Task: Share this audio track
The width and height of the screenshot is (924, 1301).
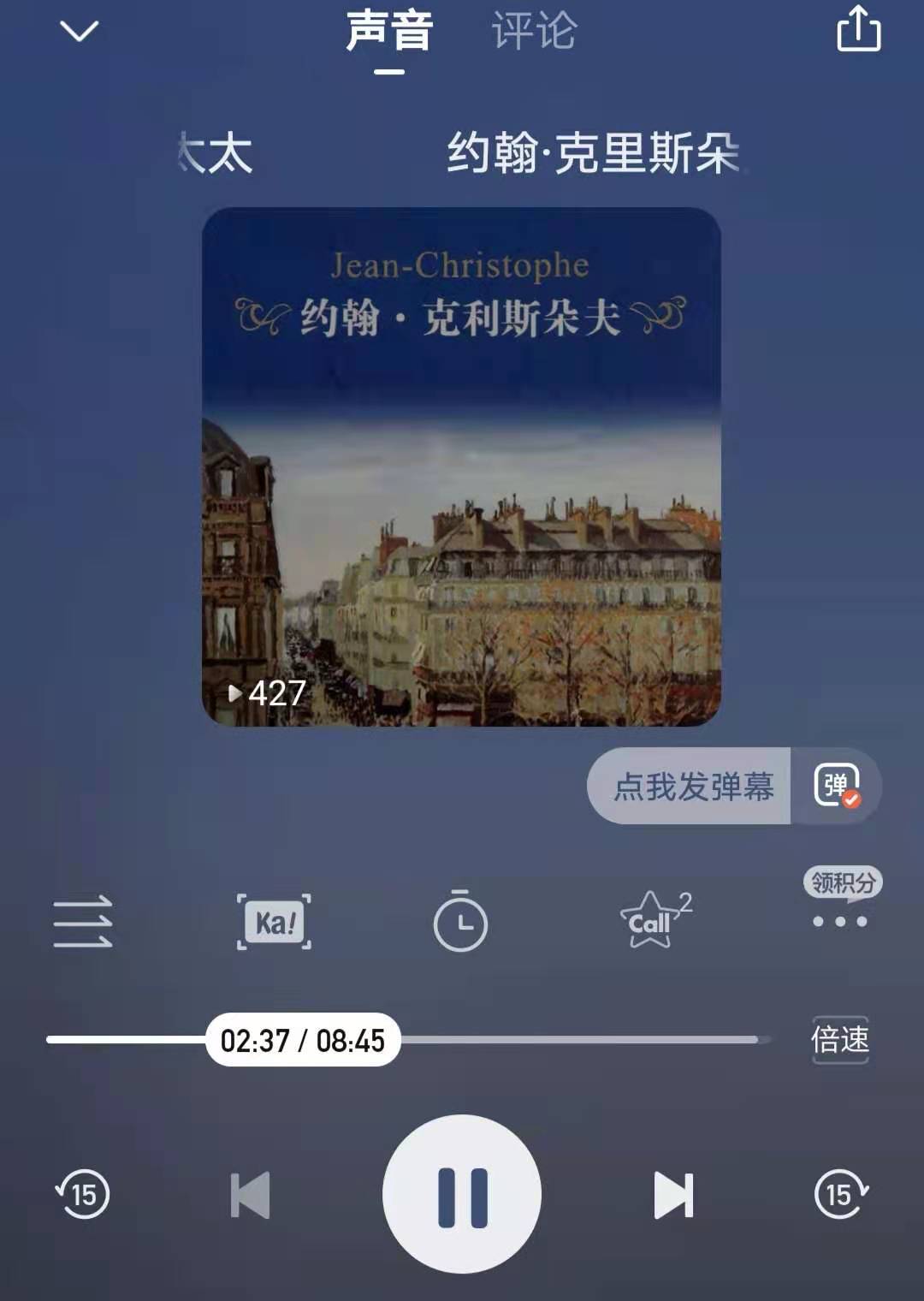Action: pyautogui.click(x=857, y=30)
